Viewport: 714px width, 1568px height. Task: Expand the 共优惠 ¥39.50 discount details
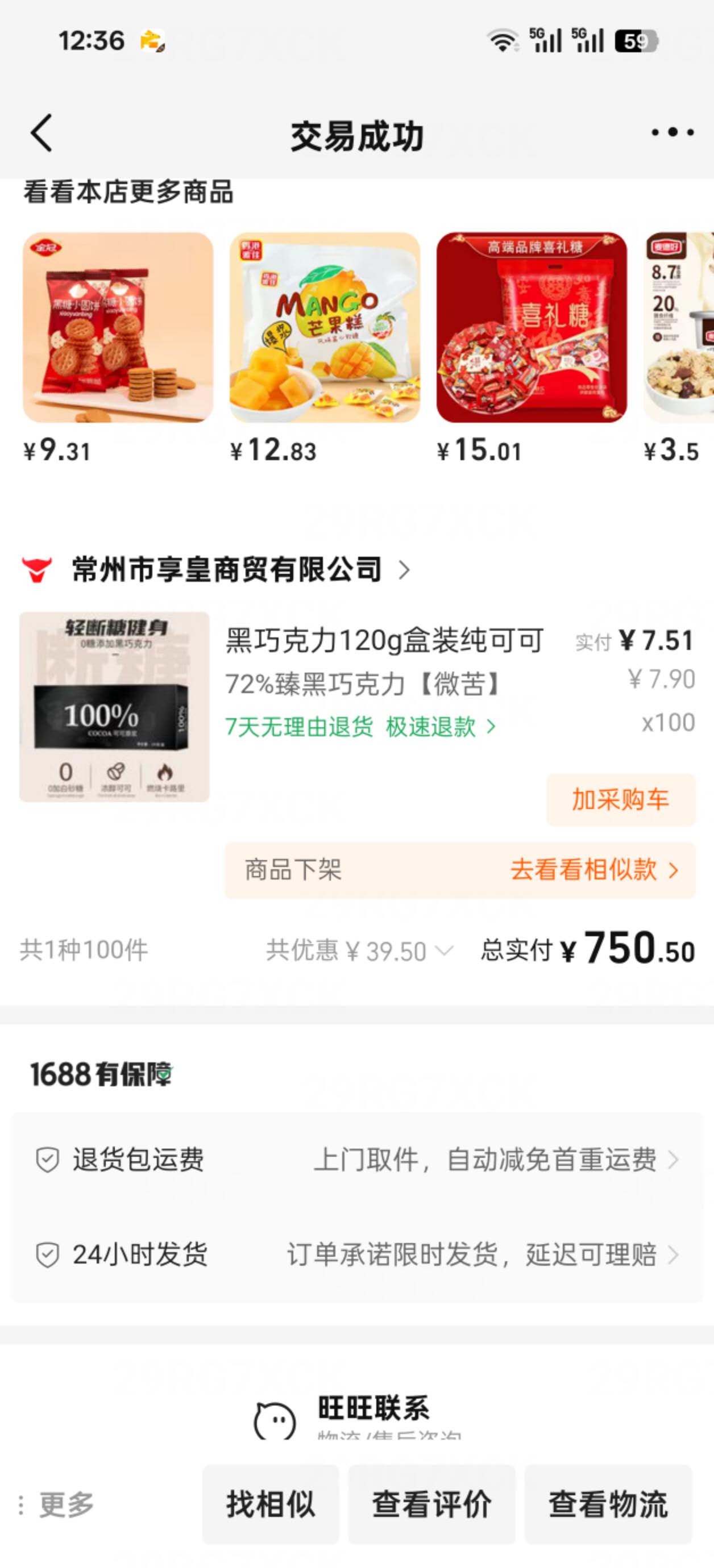click(x=359, y=951)
